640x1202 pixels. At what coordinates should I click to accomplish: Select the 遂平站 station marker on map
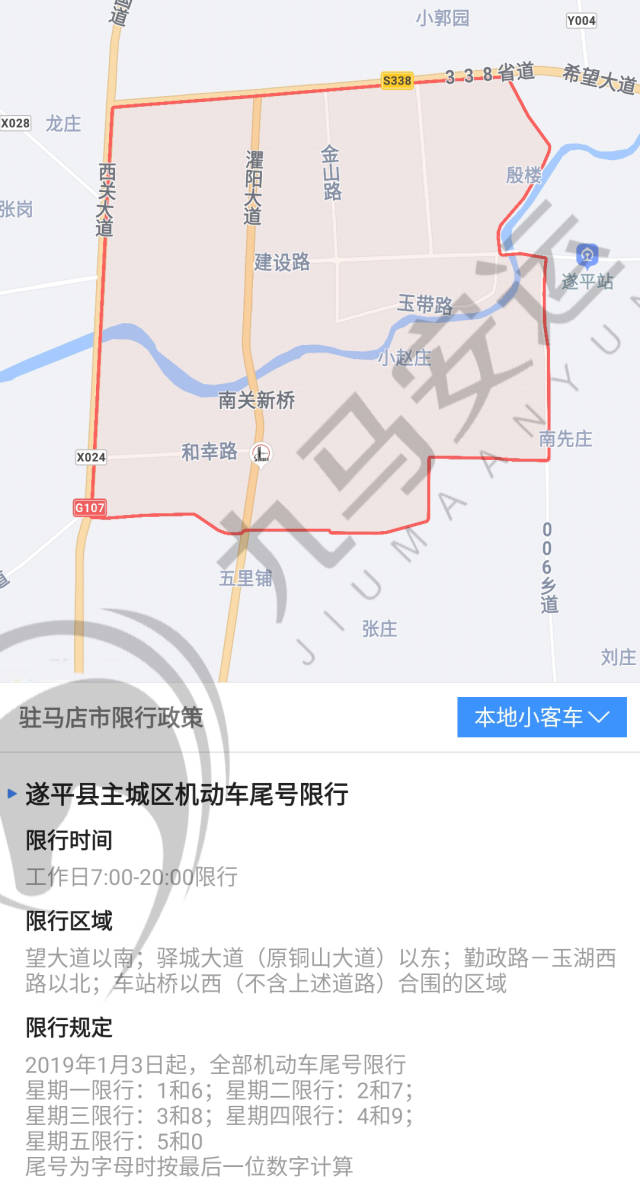tap(587, 255)
